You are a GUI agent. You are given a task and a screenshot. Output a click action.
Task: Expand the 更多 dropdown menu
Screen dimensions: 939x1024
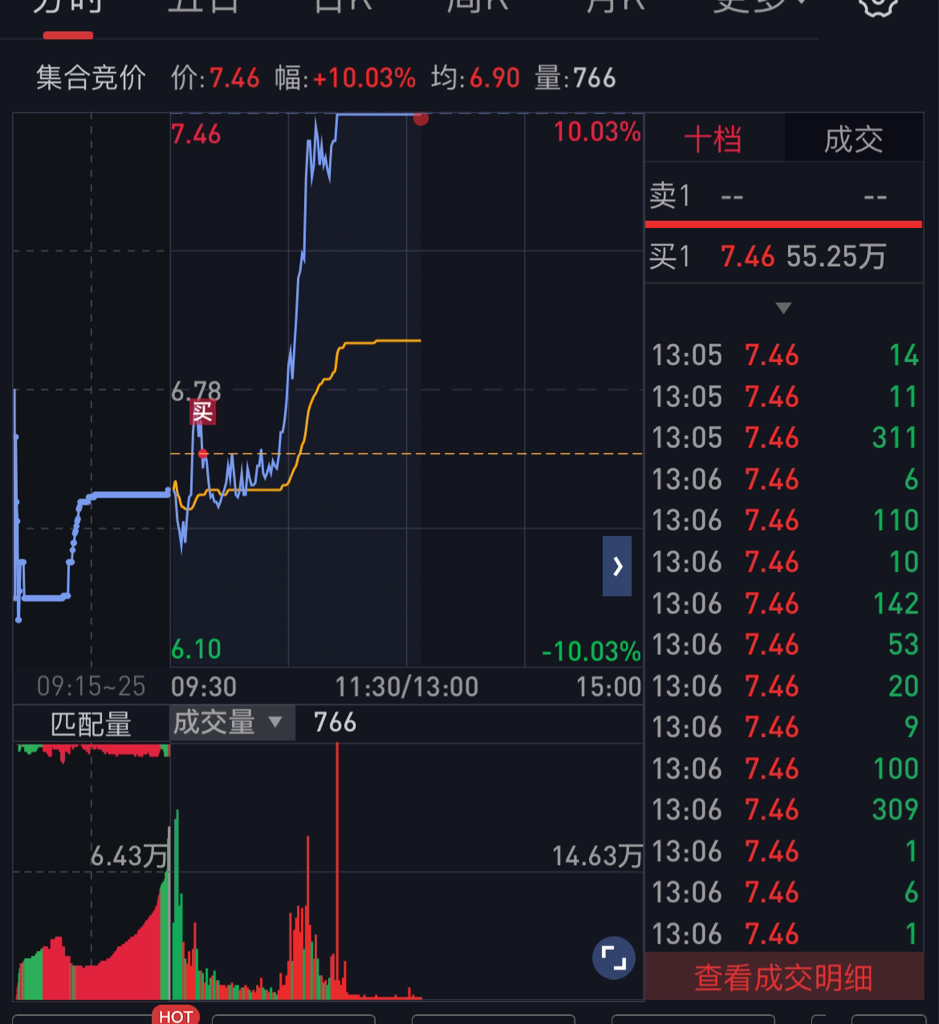[752, 8]
